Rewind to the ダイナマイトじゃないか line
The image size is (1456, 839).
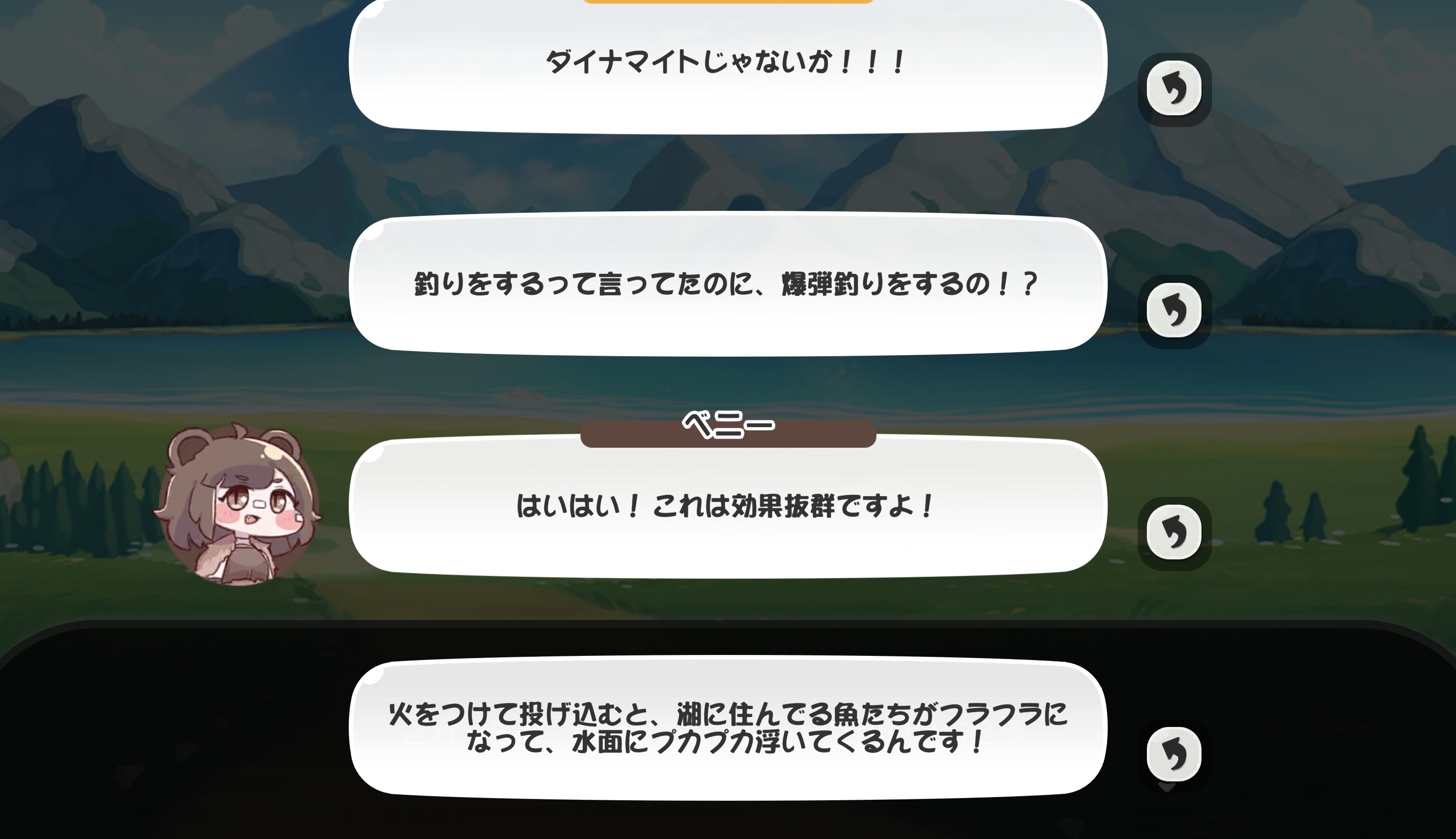pos(1174,89)
